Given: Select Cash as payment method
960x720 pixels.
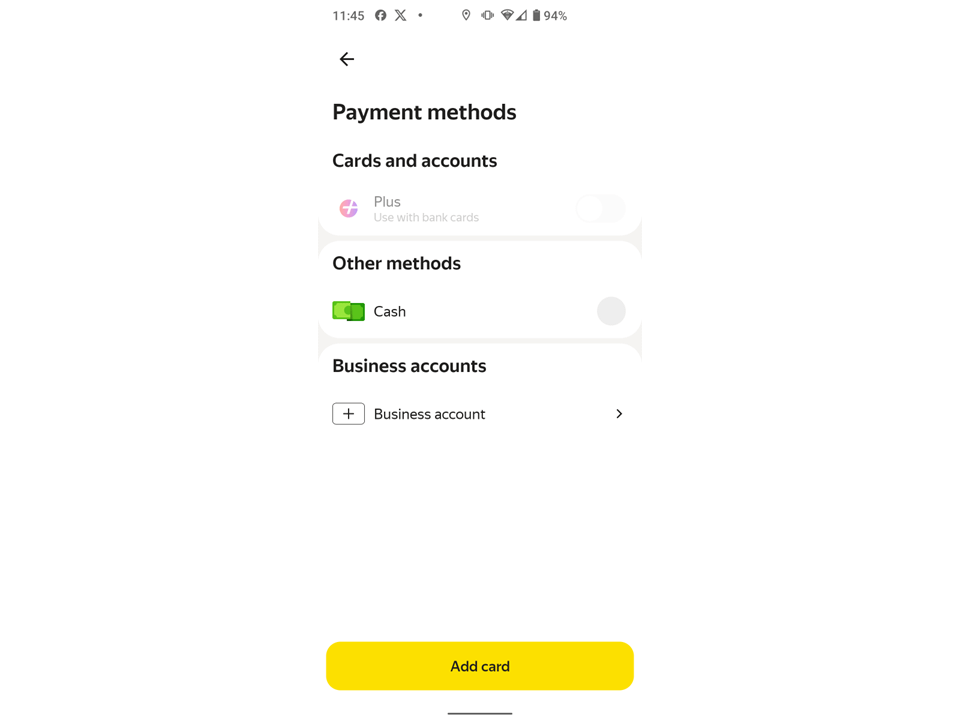Looking at the screenshot, I should (610, 311).
